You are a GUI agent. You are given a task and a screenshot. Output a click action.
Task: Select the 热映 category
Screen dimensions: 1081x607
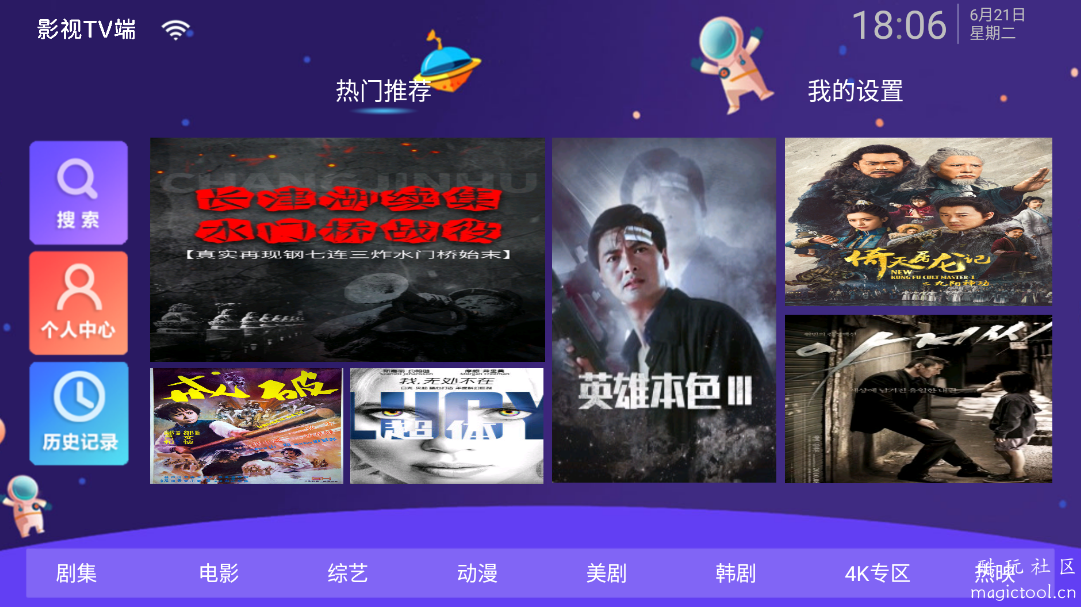(x=994, y=574)
